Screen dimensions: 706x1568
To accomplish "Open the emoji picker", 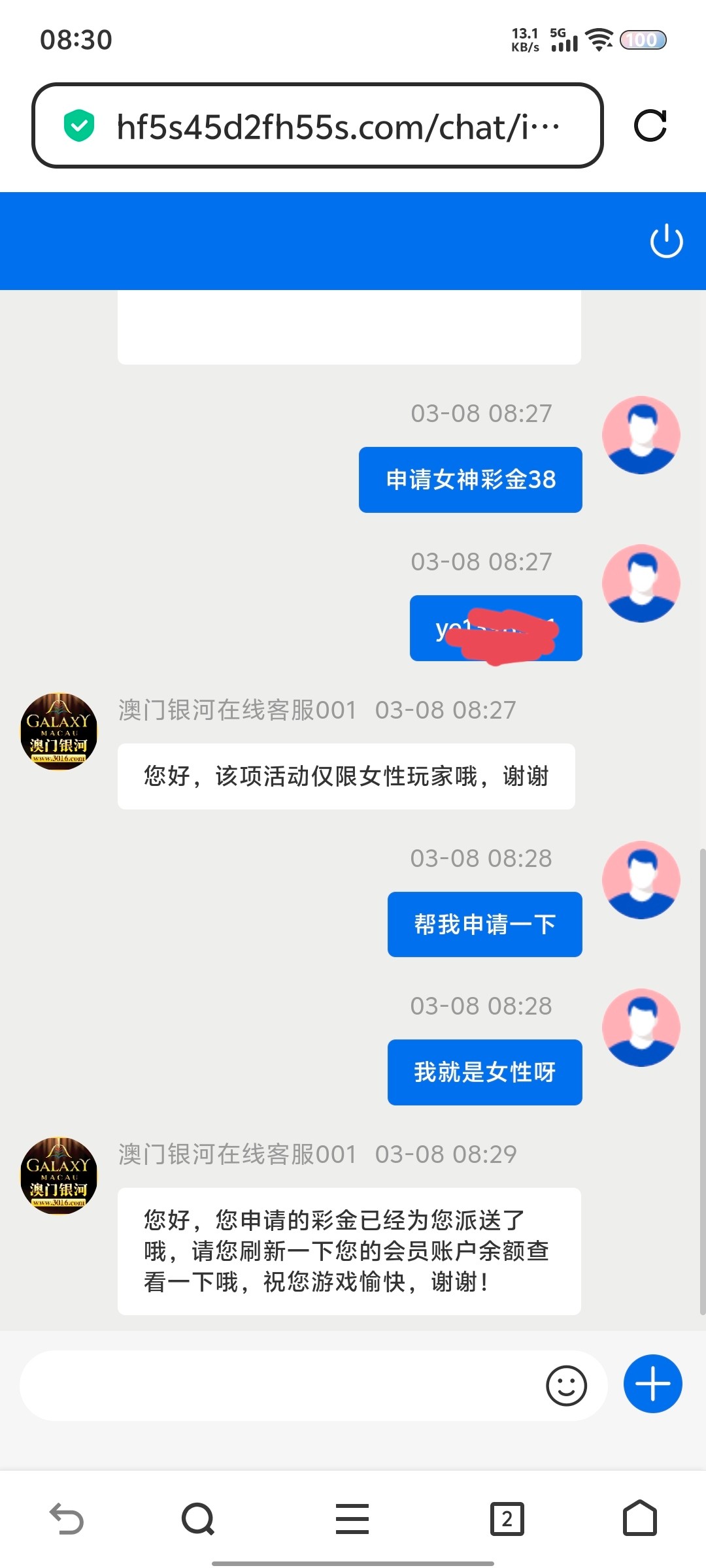I will pyautogui.click(x=566, y=1385).
